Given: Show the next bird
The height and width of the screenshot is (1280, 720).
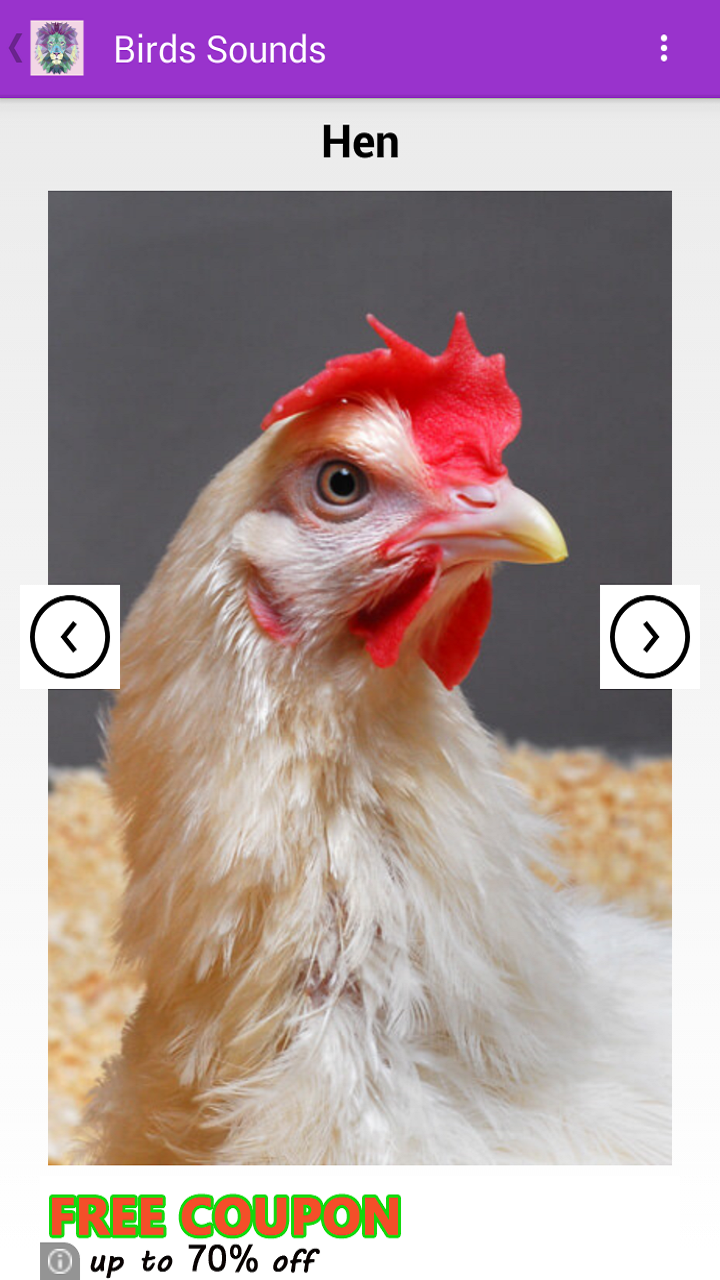Looking at the screenshot, I should (x=650, y=637).
